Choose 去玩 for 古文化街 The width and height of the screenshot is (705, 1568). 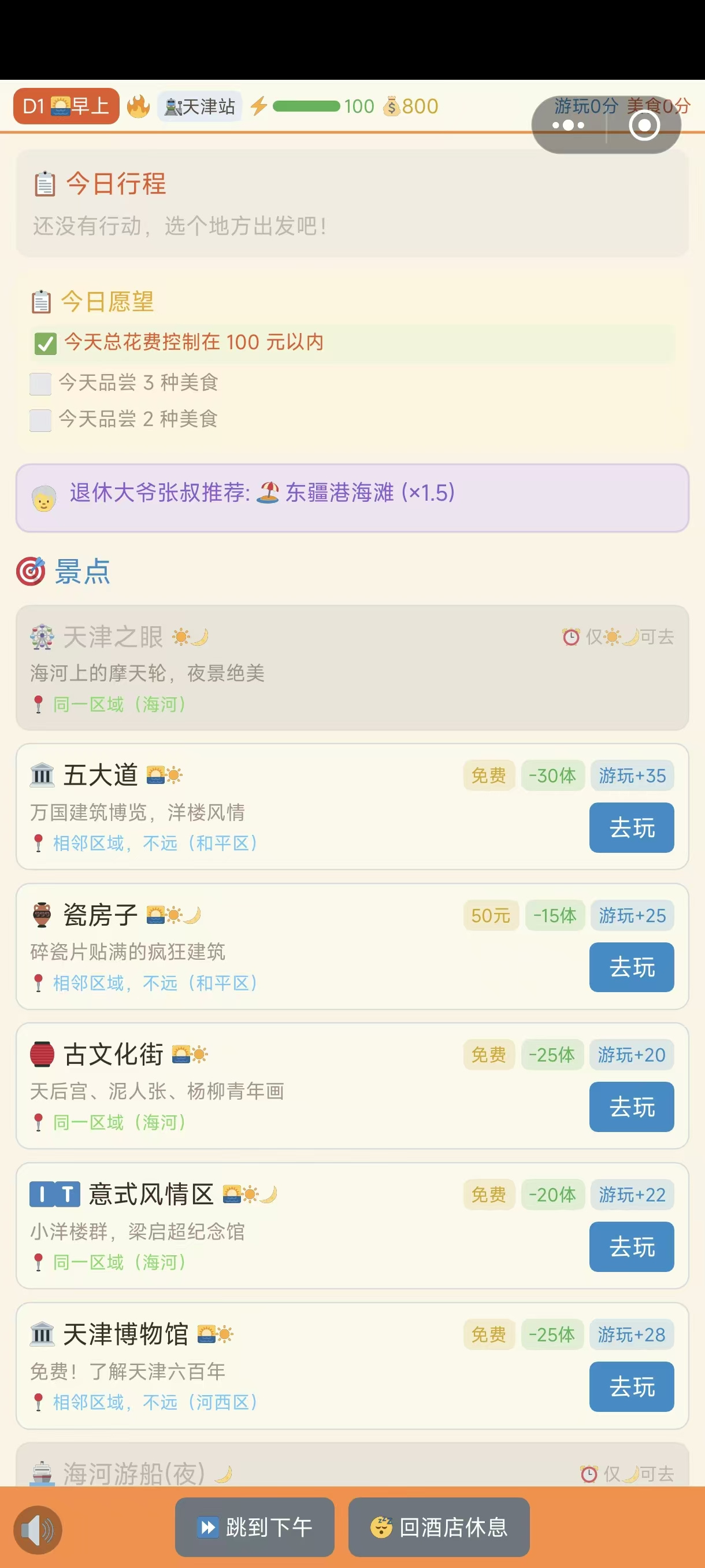[631, 1106]
